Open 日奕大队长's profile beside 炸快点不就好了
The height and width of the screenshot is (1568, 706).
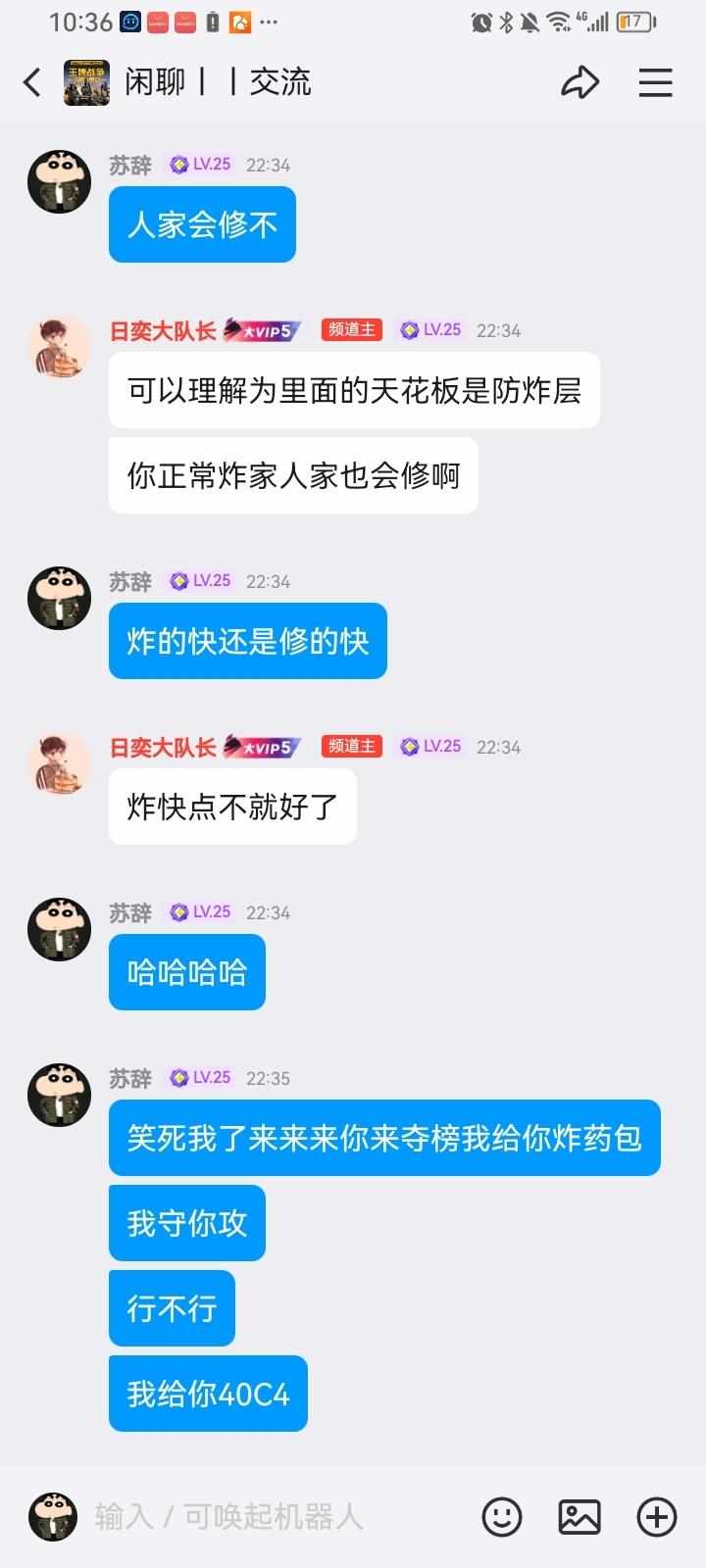[x=59, y=764]
